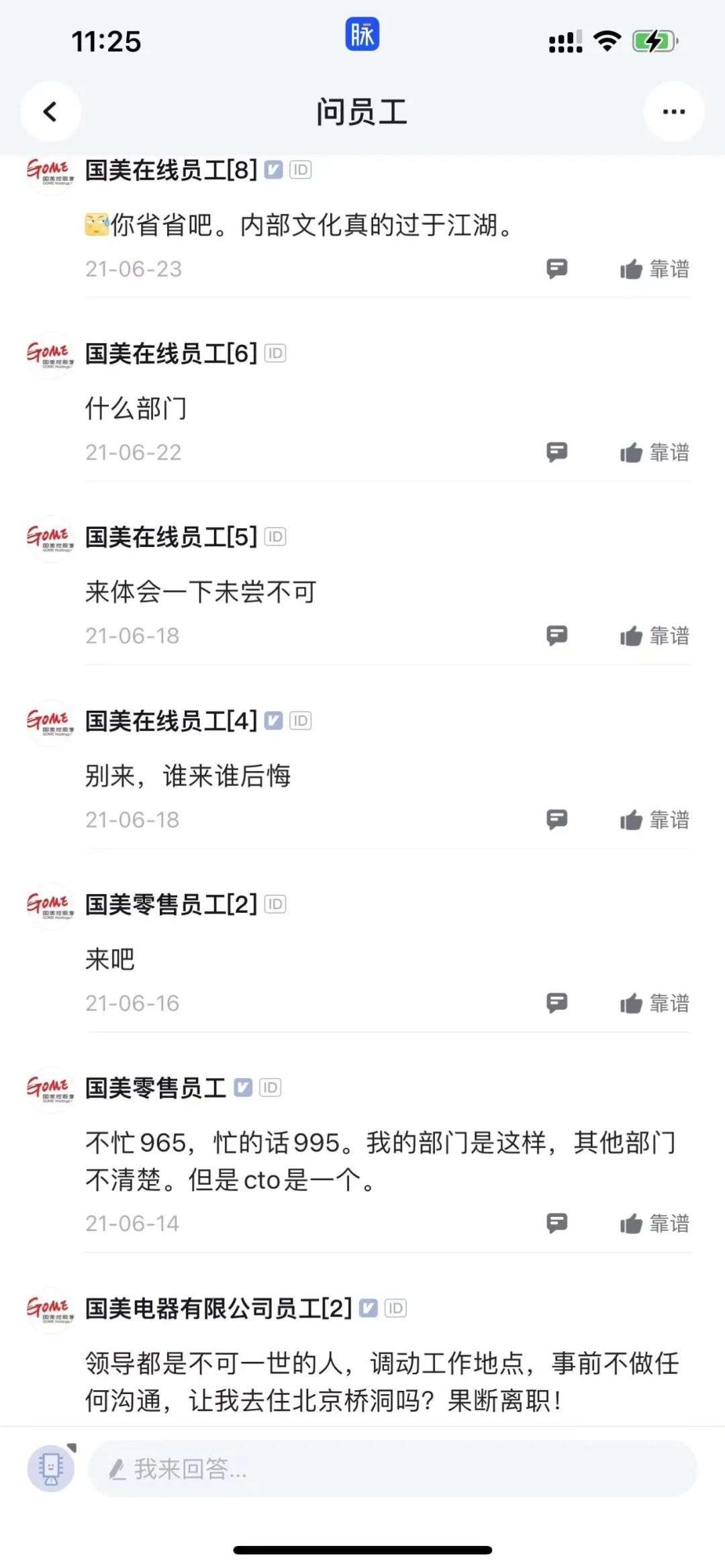
Task: Open the three-dot overflow menu
Action: click(673, 112)
